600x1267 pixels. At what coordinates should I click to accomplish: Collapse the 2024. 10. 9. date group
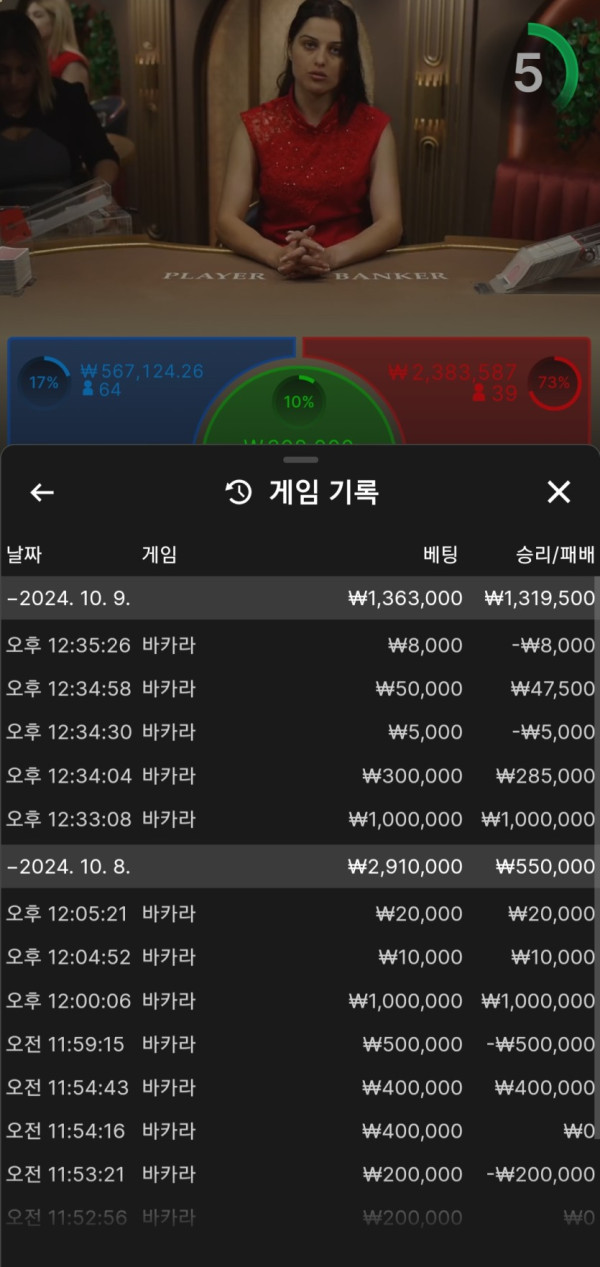click(x=70, y=598)
